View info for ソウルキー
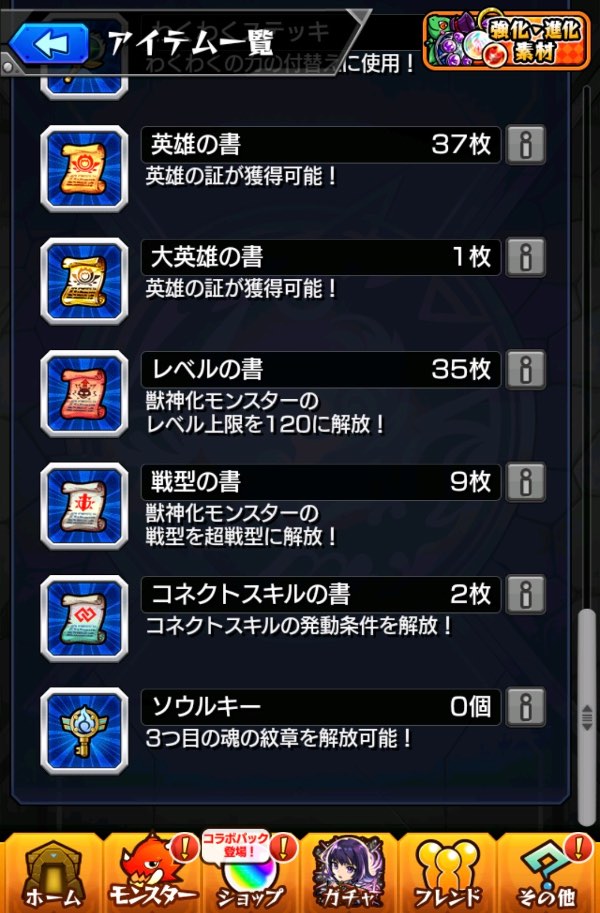Screen dimensions: 600x913 pyautogui.click(x=525, y=706)
